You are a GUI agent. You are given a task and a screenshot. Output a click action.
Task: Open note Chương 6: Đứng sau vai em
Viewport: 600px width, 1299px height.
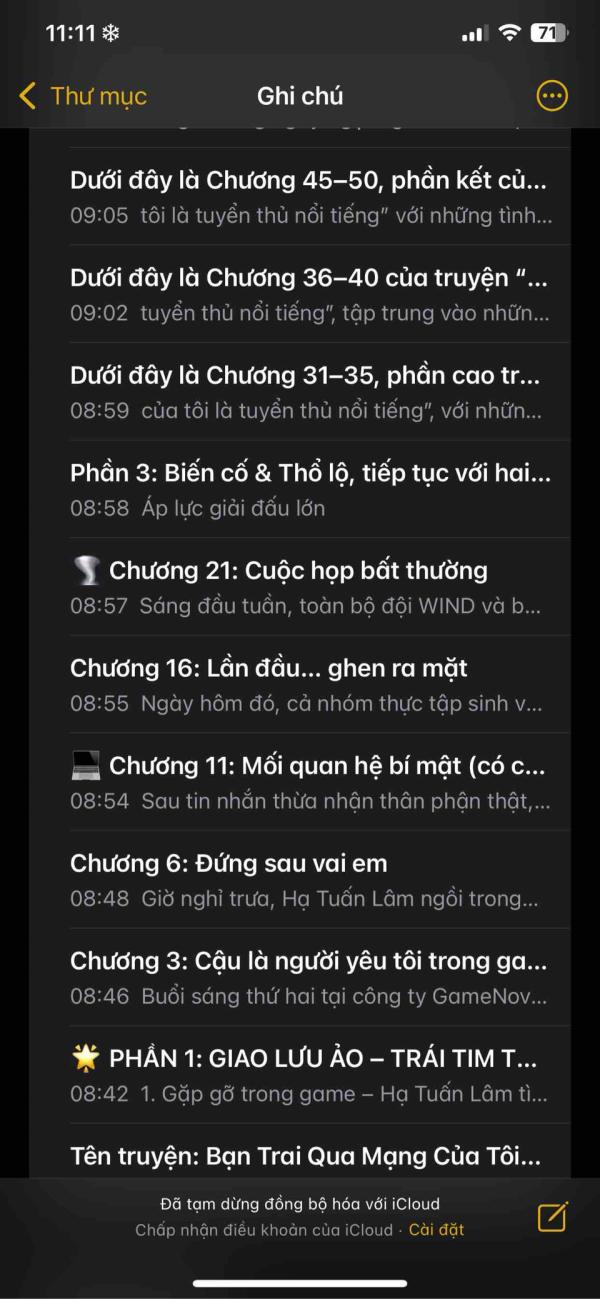(300, 879)
